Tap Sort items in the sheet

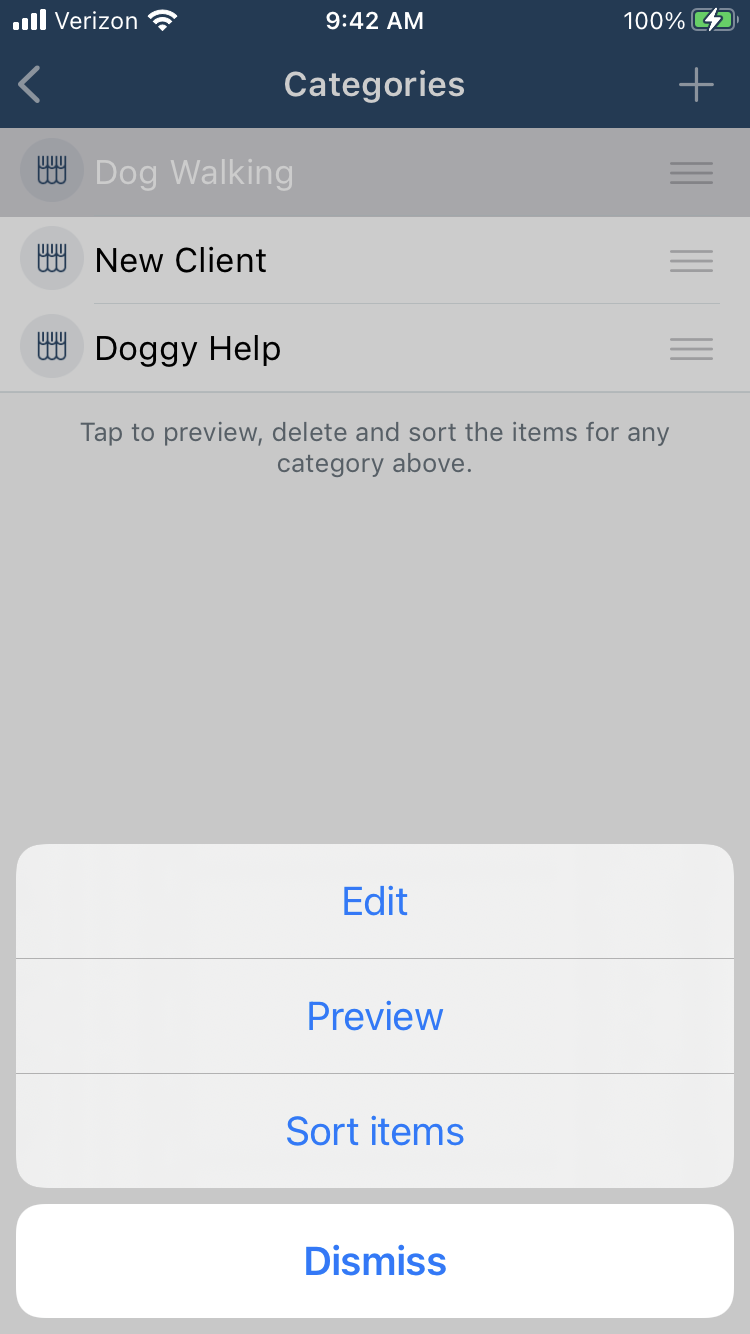375,1131
